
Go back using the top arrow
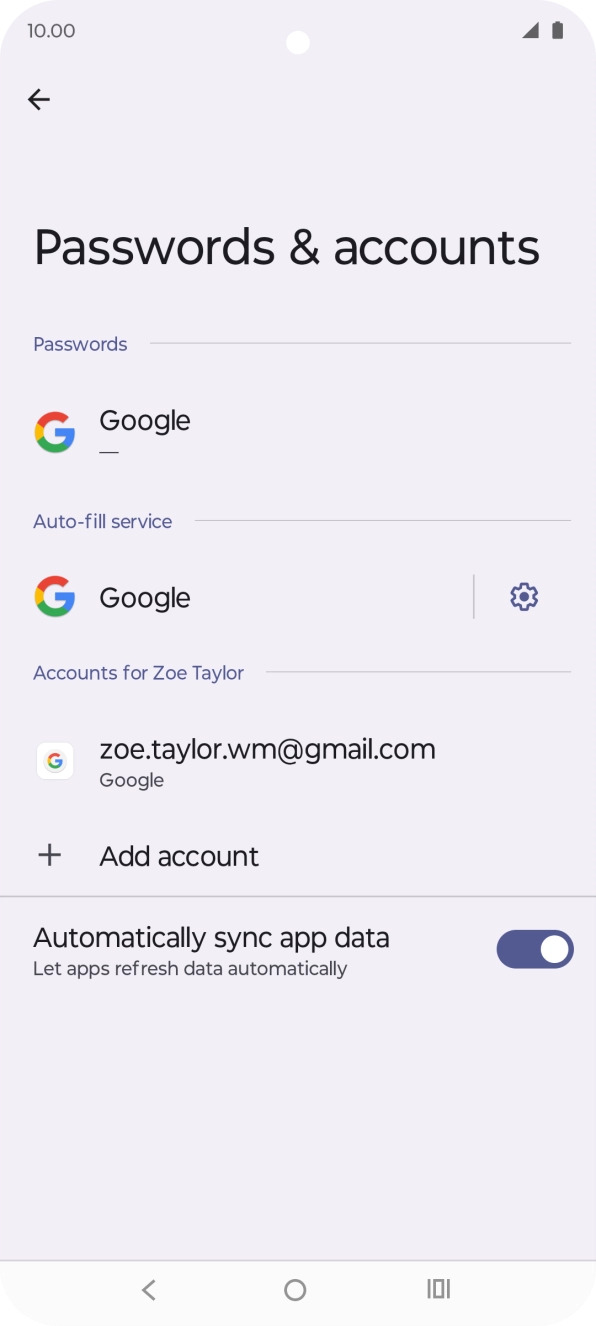(x=39, y=99)
